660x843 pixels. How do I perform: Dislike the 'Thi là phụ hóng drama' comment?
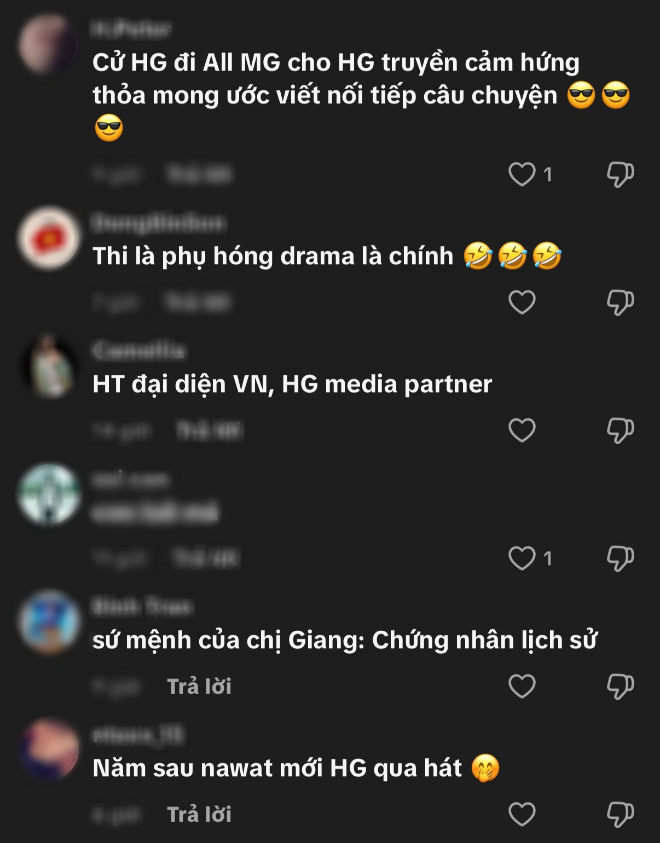point(620,302)
